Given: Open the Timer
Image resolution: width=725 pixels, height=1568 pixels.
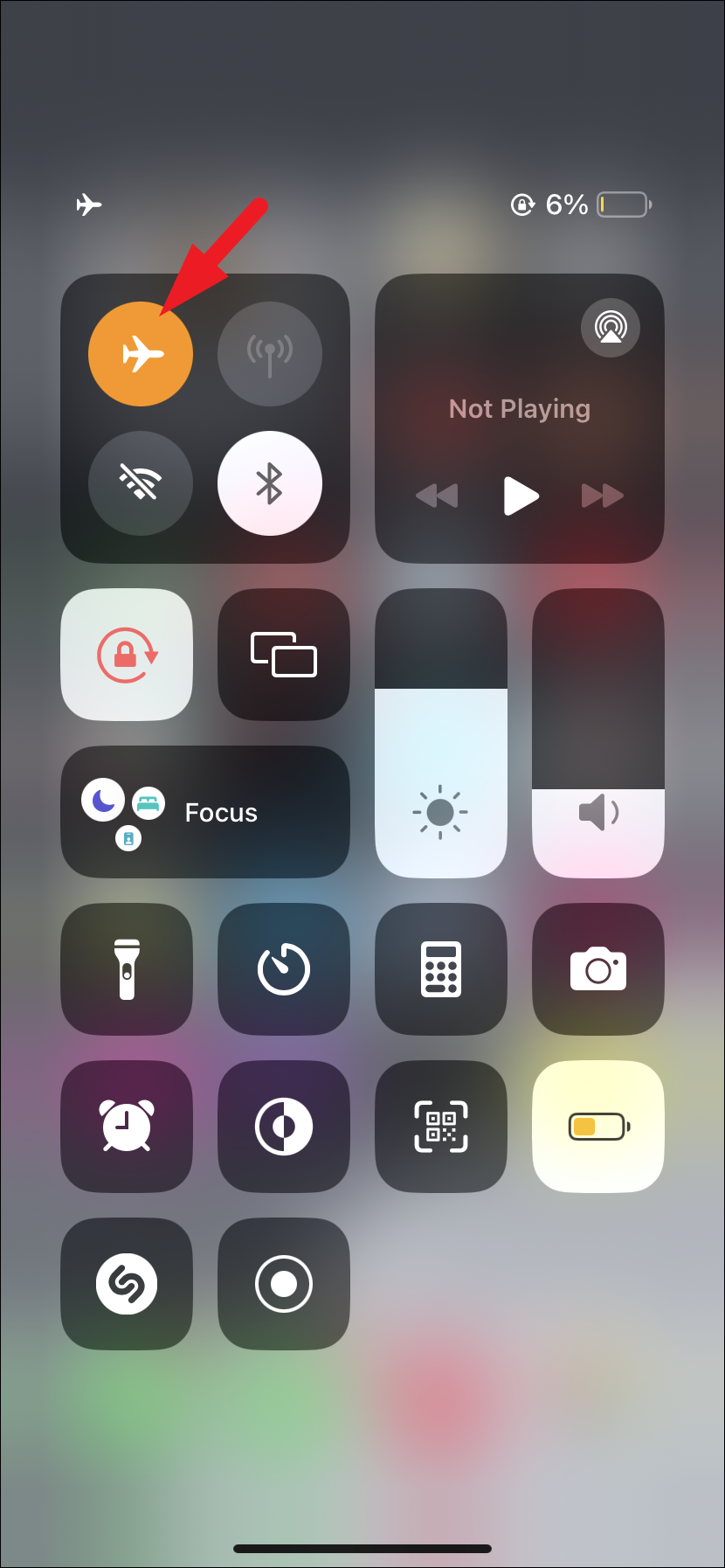Looking at the screenshot, I should point(284,969).
